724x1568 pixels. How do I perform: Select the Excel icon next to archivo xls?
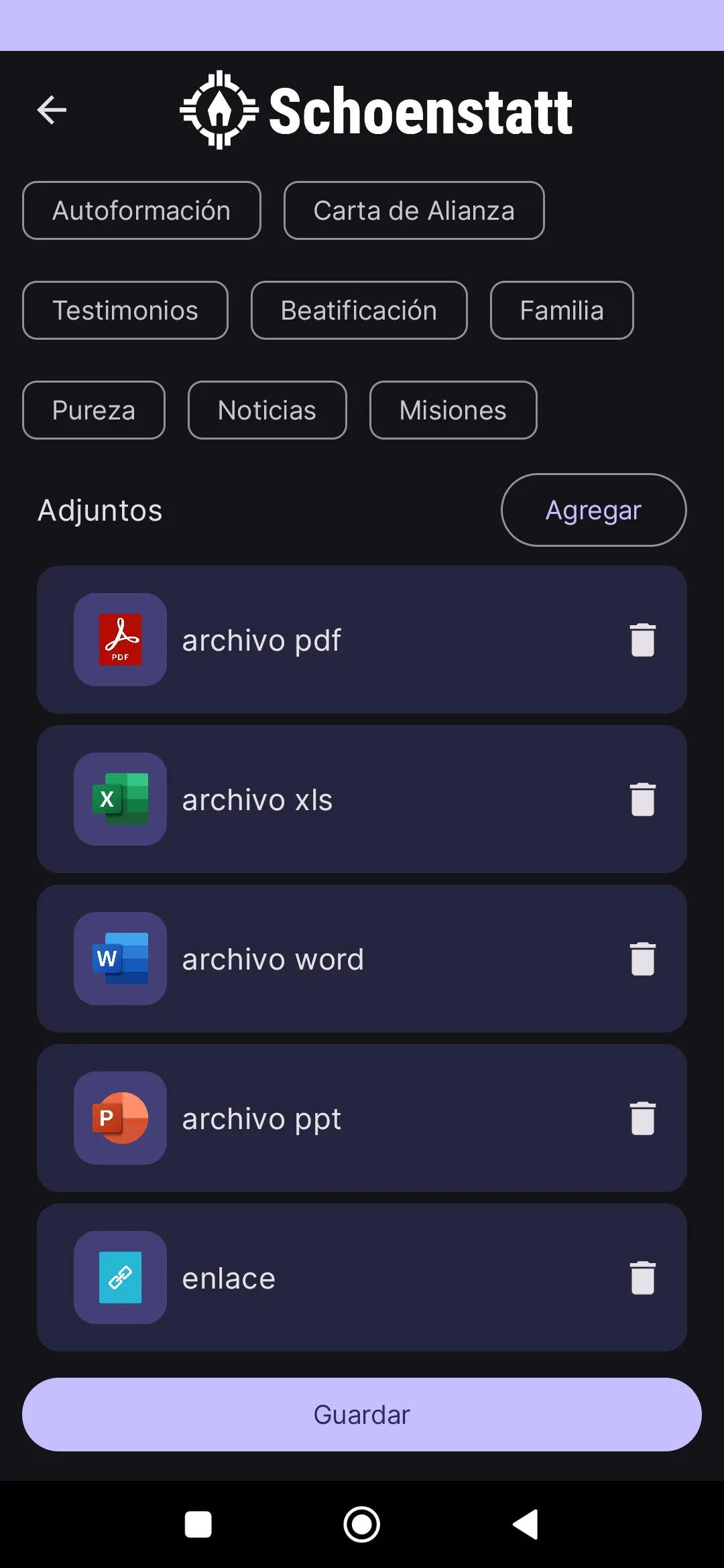(x=120, y=799)
